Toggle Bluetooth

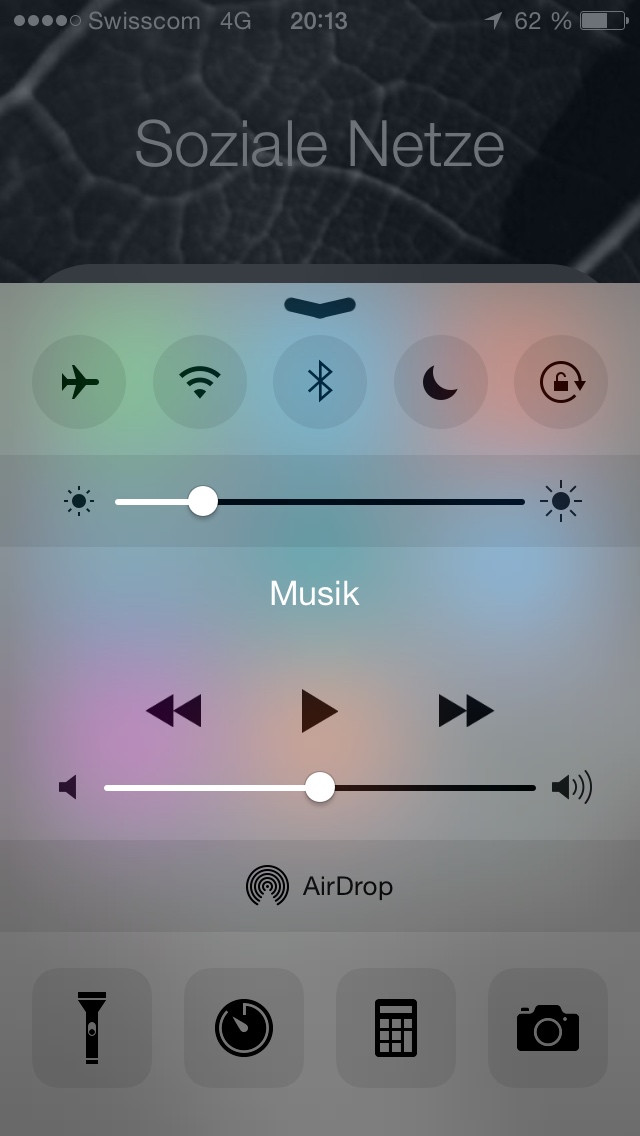(x=320, y=382)
